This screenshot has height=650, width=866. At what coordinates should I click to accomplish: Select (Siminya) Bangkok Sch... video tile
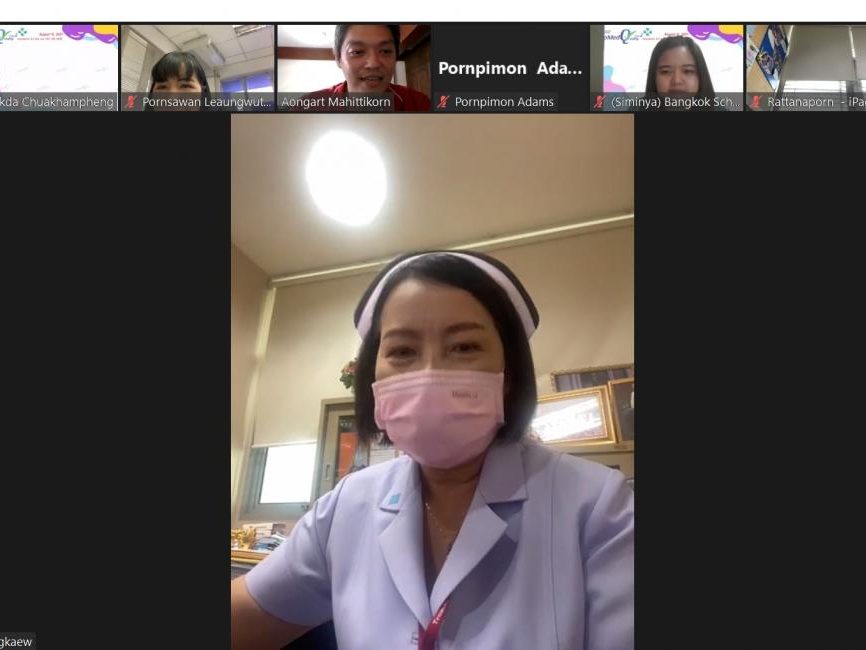click(667, 66)
